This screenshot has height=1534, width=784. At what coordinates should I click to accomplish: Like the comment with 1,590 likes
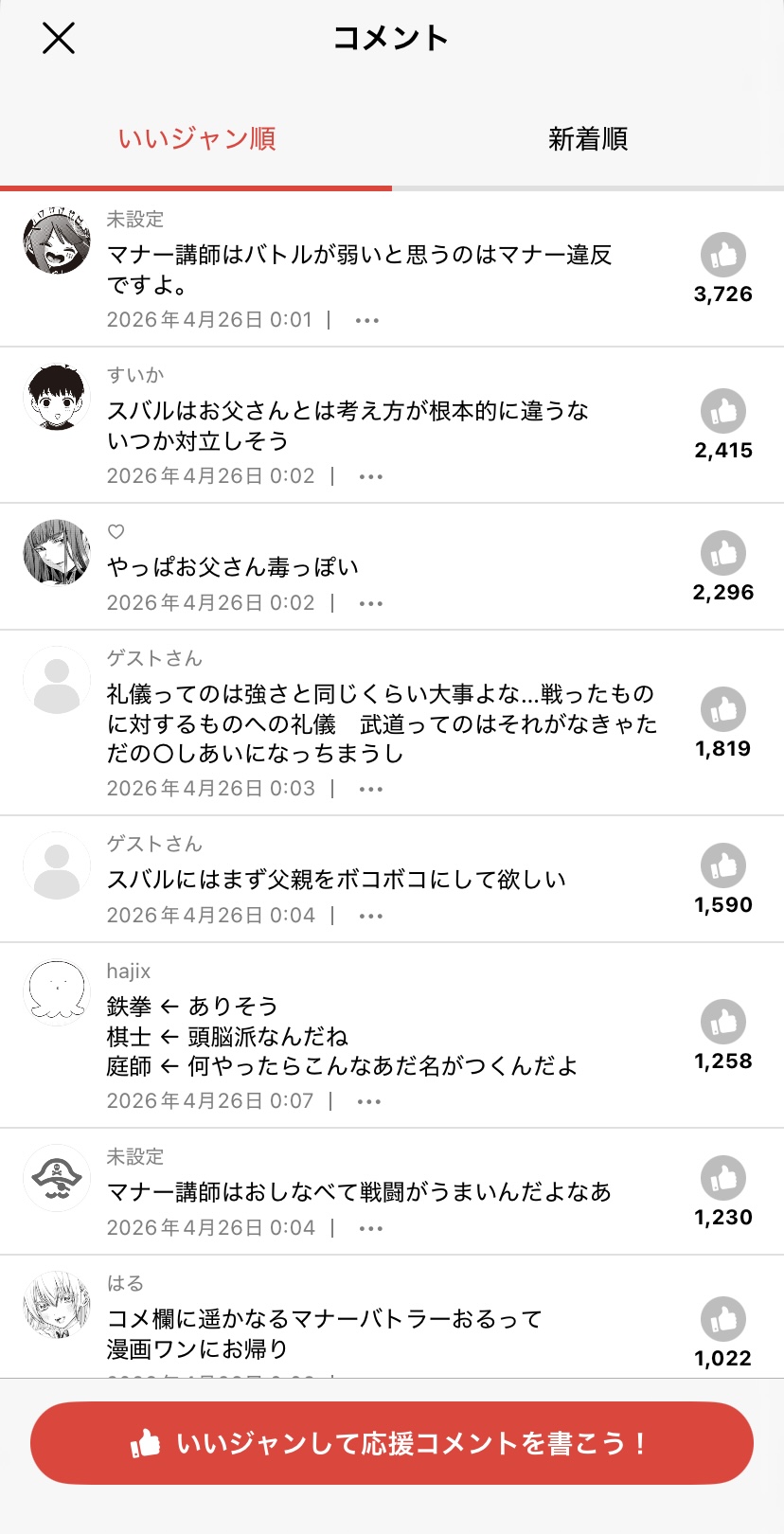tap(722, 865)
